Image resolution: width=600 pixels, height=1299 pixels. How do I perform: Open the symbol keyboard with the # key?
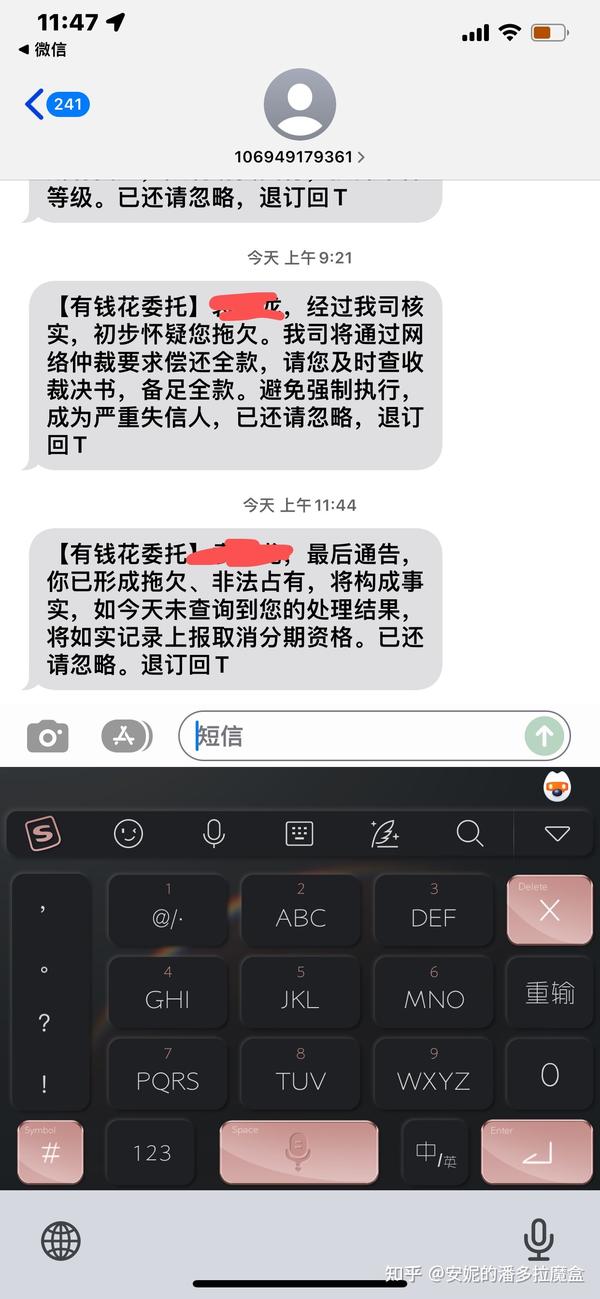[x=51, y=1153]
